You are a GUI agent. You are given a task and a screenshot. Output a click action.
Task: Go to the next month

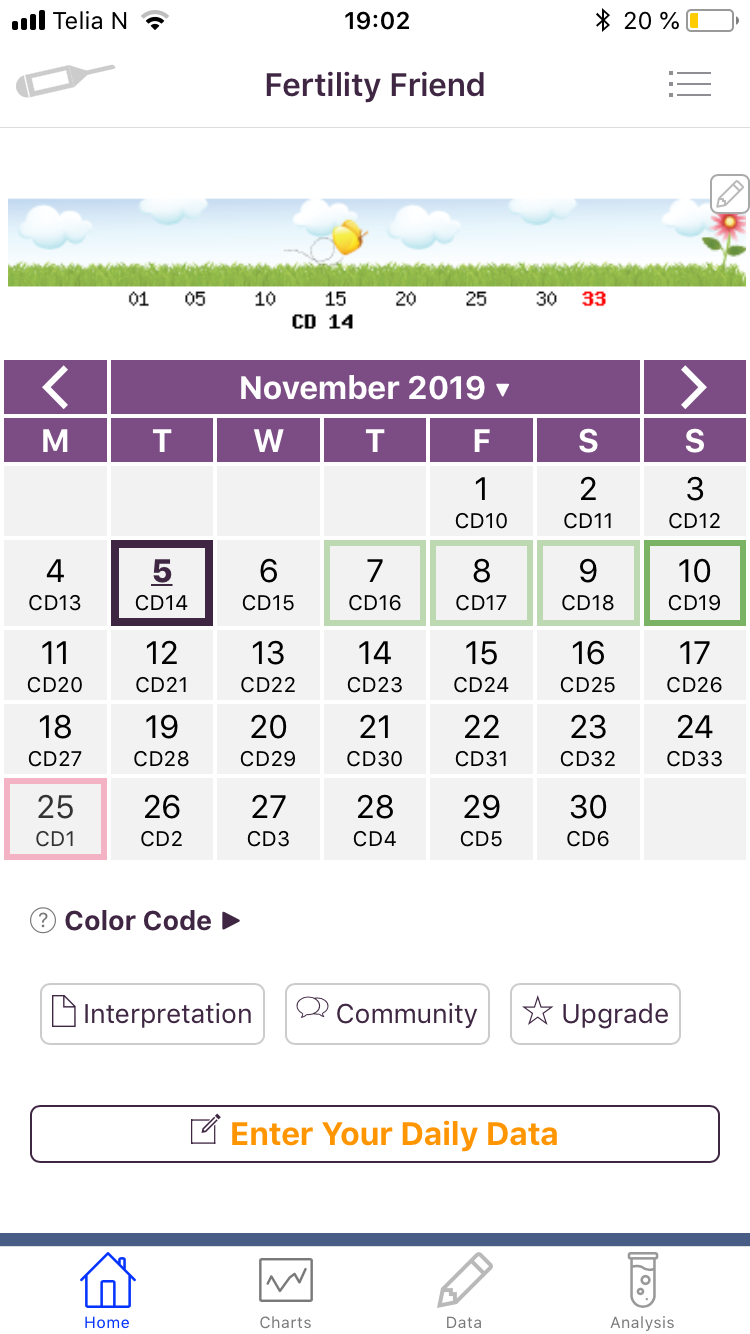[x=694, y=388]
